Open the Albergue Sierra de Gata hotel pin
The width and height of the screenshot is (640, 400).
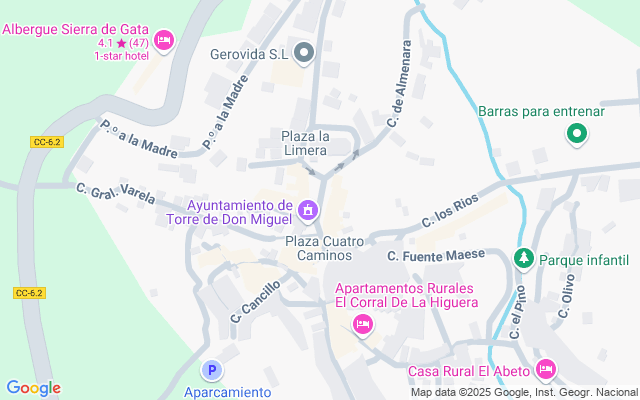(164, 41)
